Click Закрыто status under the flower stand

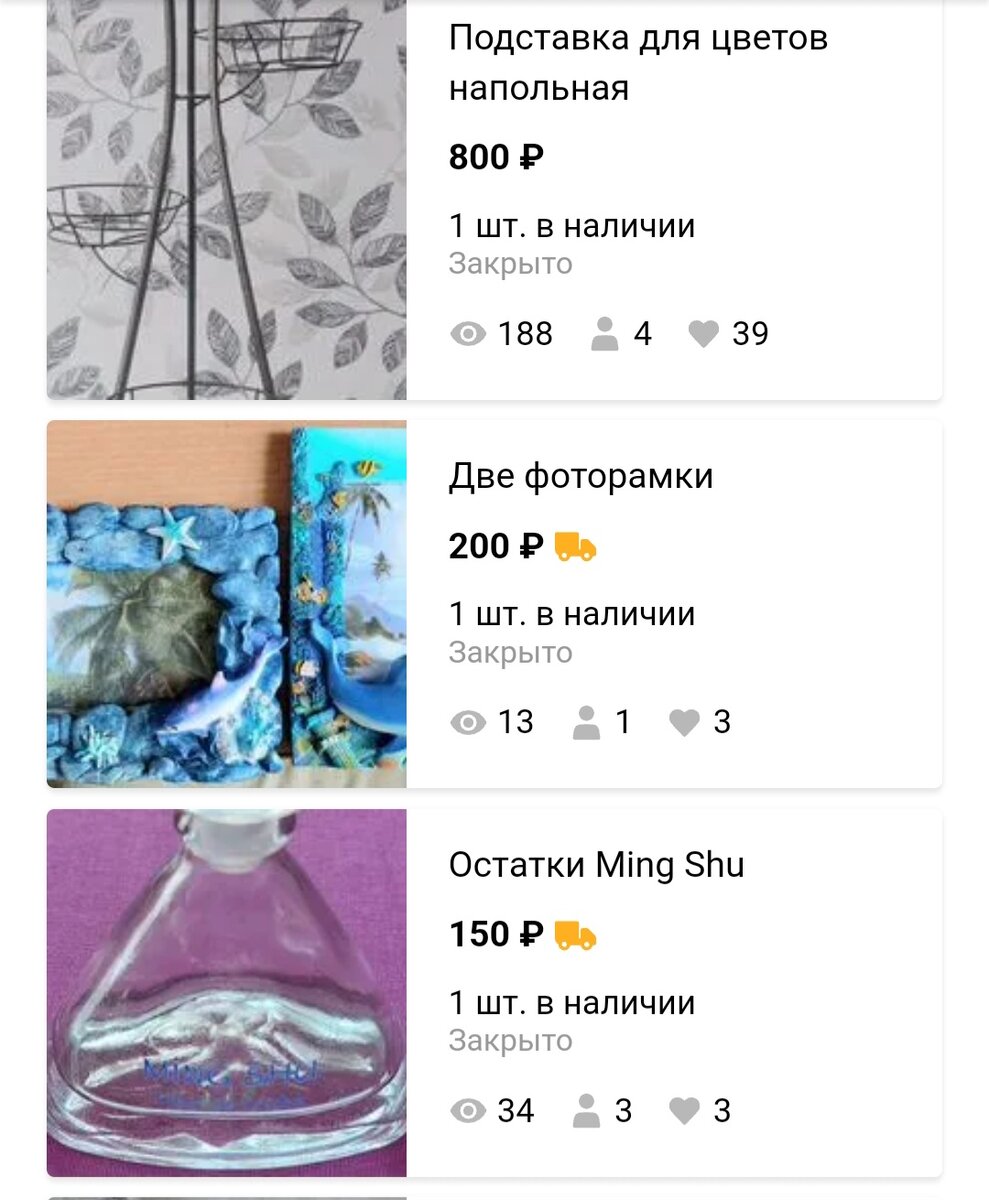coord(510,263)
